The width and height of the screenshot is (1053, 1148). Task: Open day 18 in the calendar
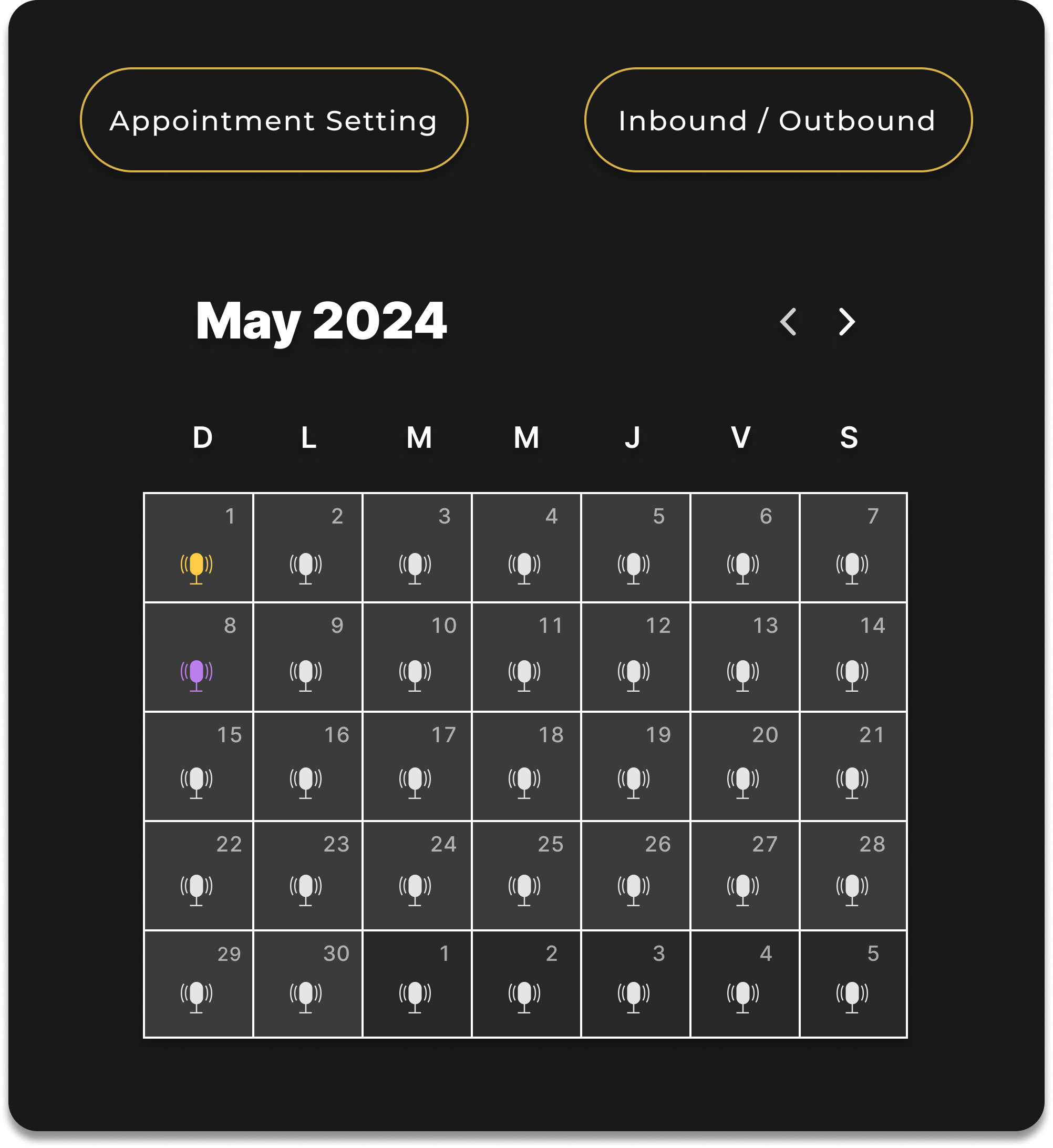click(526, 766)
